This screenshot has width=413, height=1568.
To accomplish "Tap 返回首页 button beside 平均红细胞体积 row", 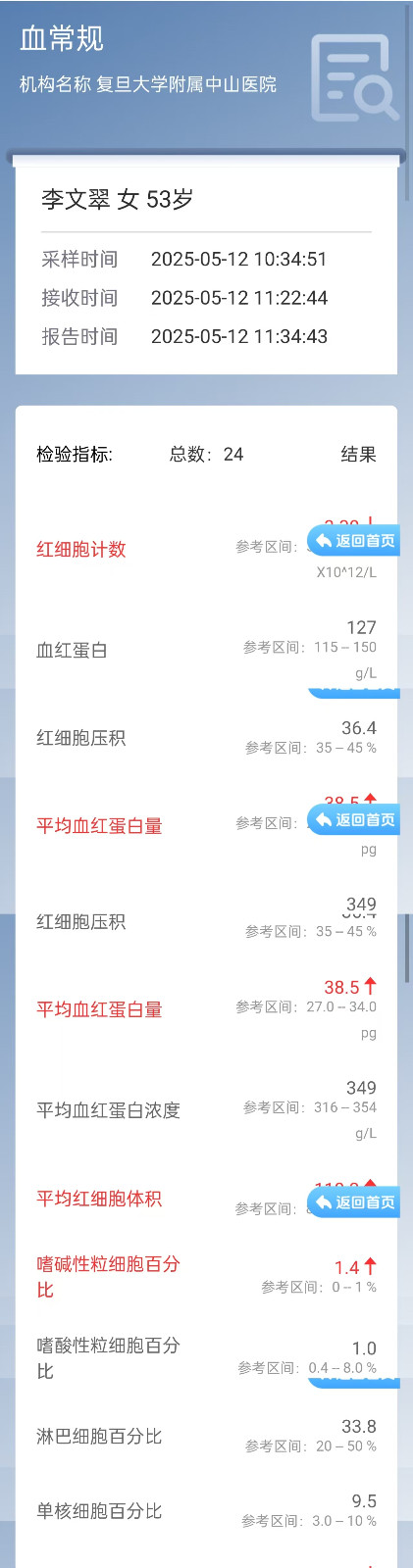I will tap(354, 1201).
